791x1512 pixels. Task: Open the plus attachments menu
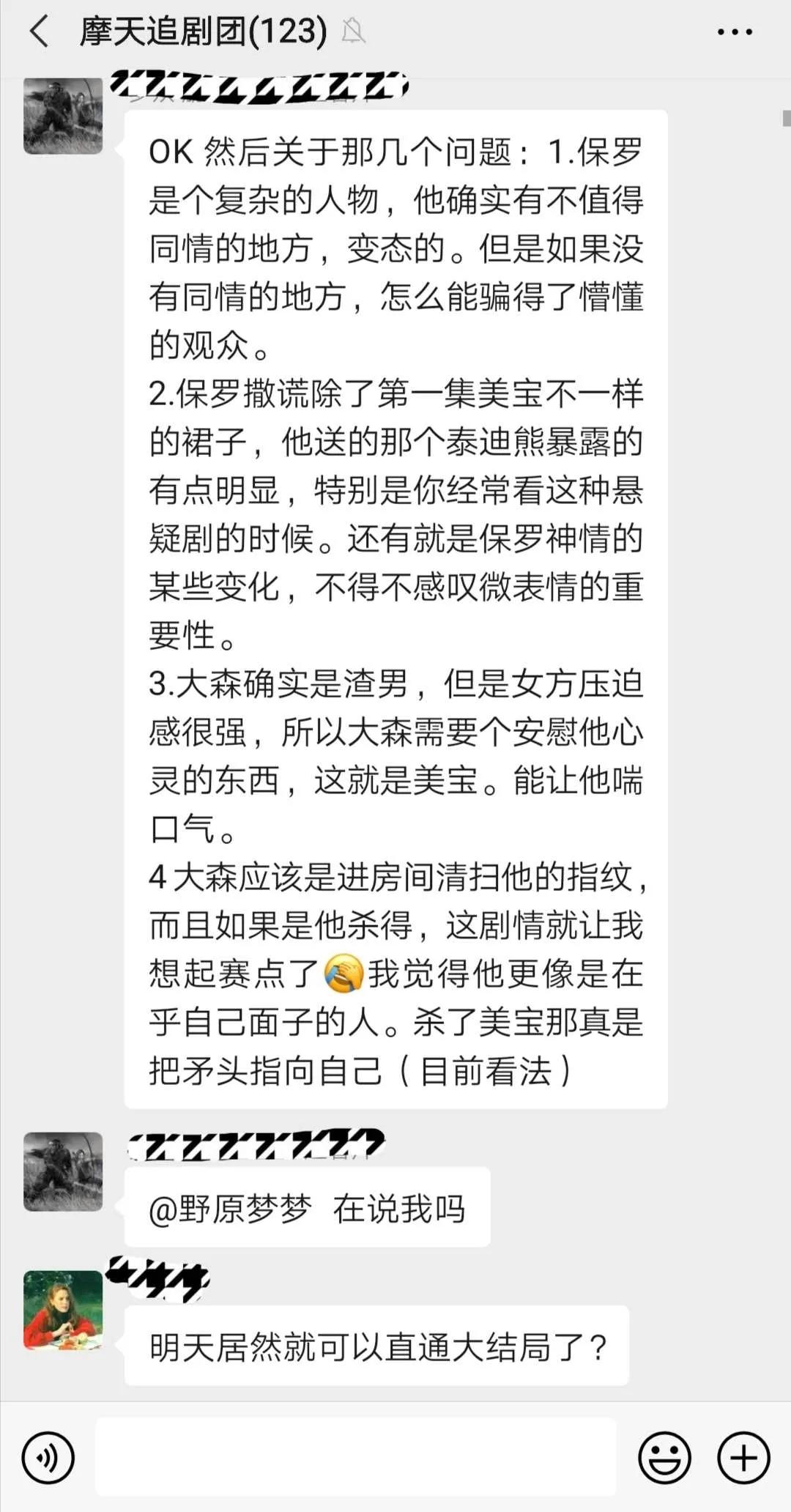[743, 1458]
